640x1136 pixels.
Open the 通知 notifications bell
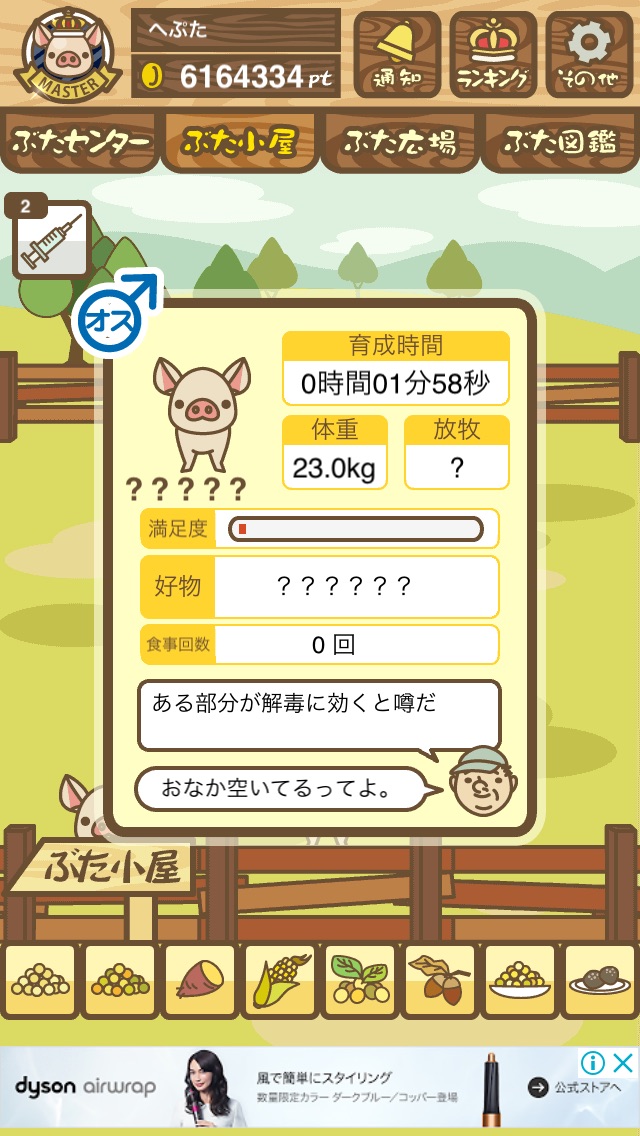click(397, 55)
